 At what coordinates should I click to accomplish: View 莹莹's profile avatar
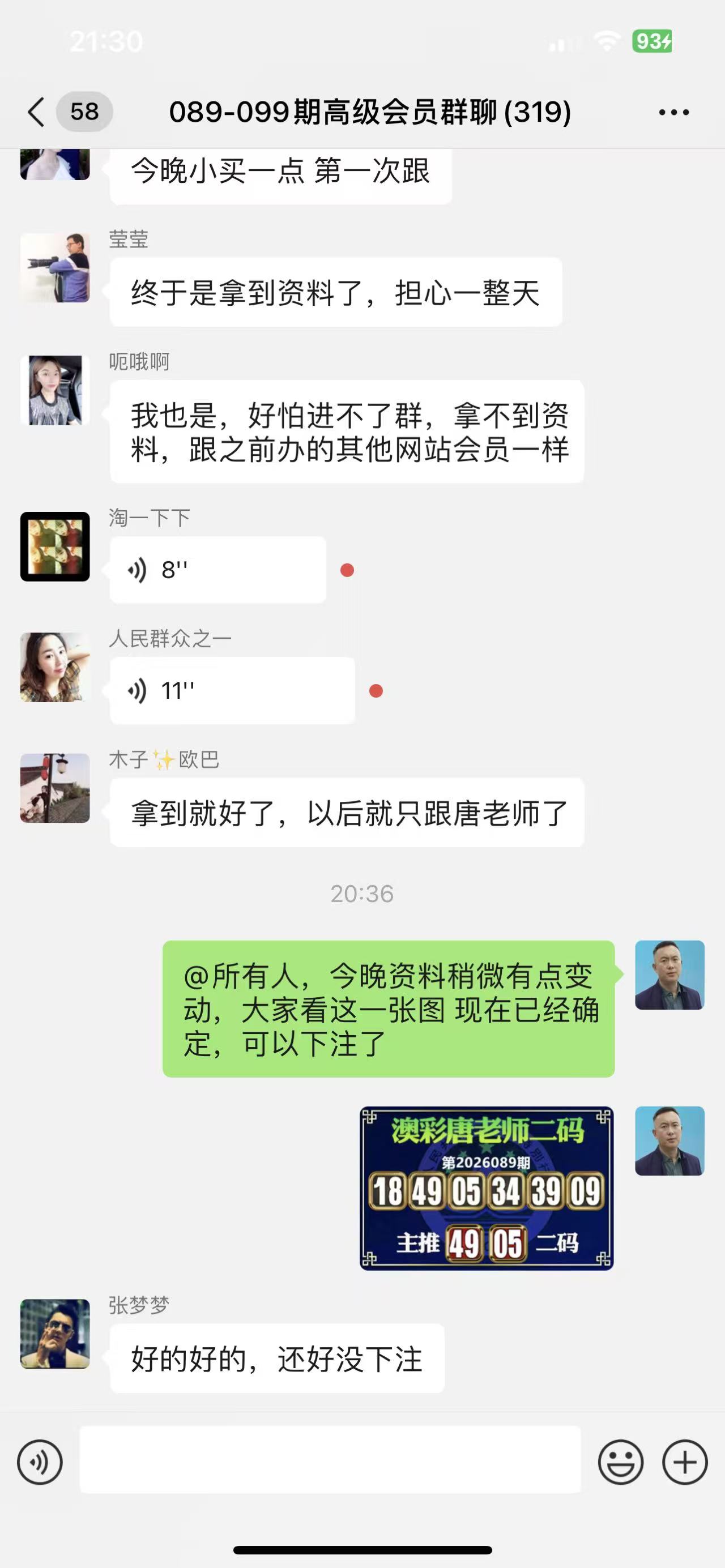pos(55,268)
